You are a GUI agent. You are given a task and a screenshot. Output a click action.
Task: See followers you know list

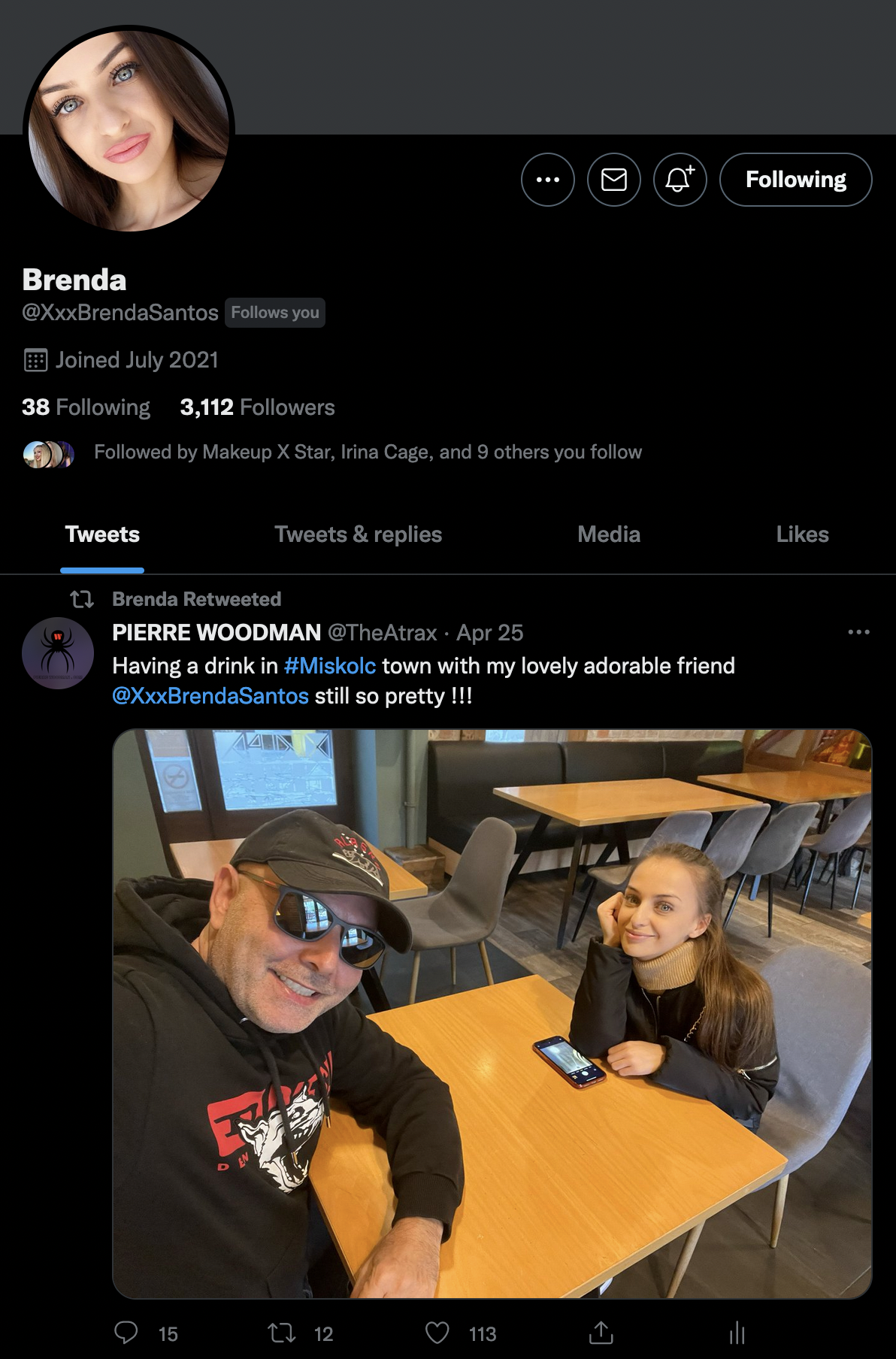[368, 452]
